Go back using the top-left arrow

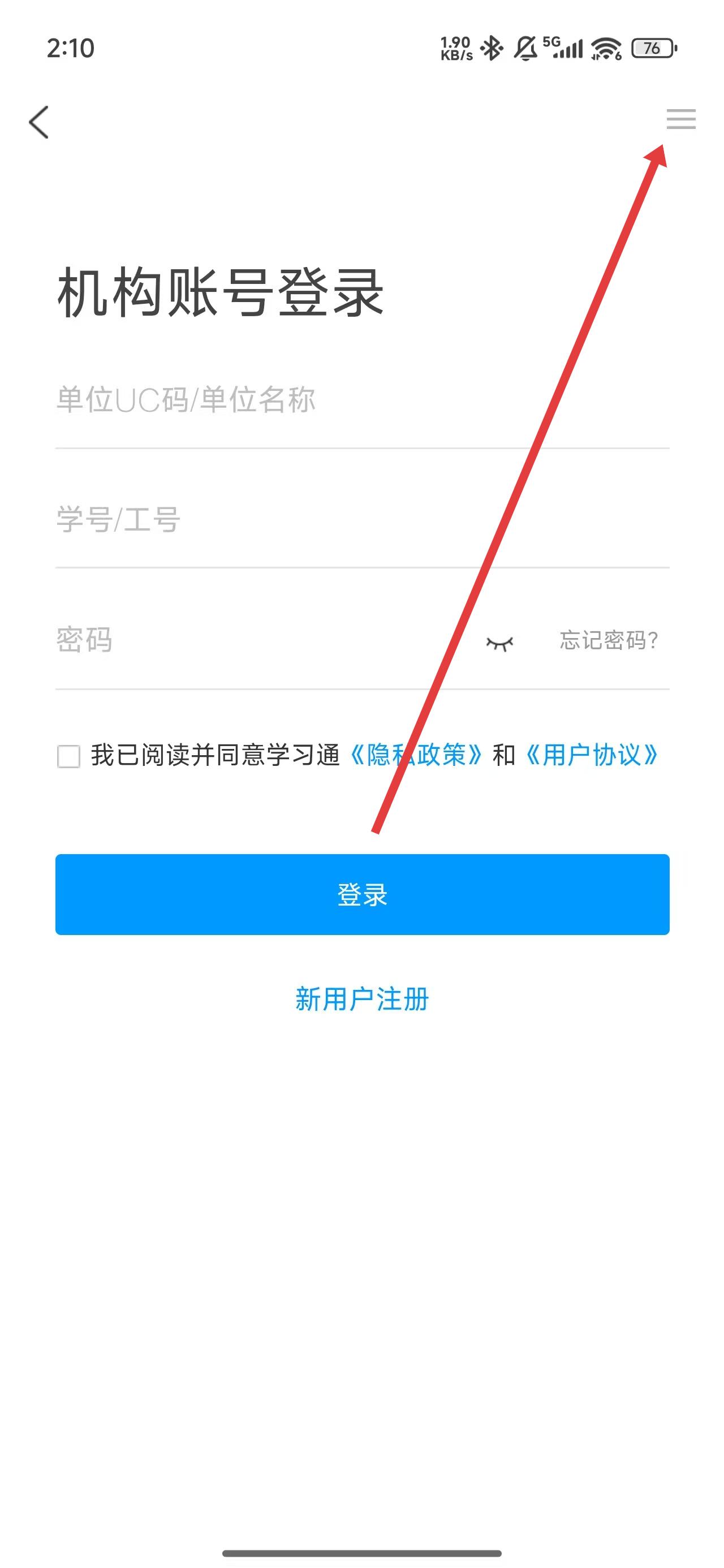(x=39, y=122)
